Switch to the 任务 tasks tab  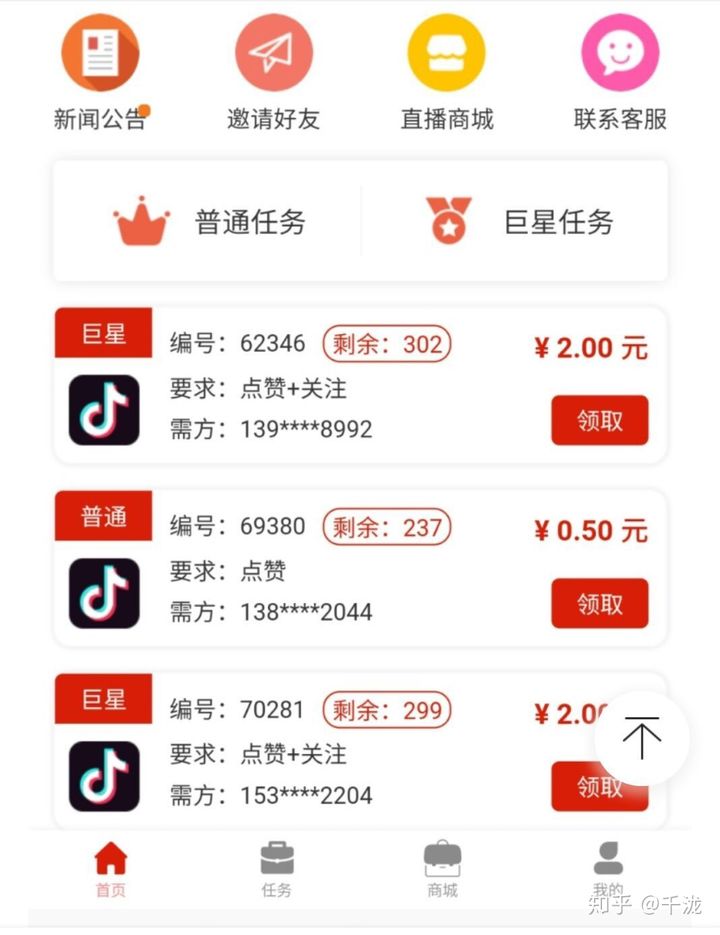[x=276, y=868]
